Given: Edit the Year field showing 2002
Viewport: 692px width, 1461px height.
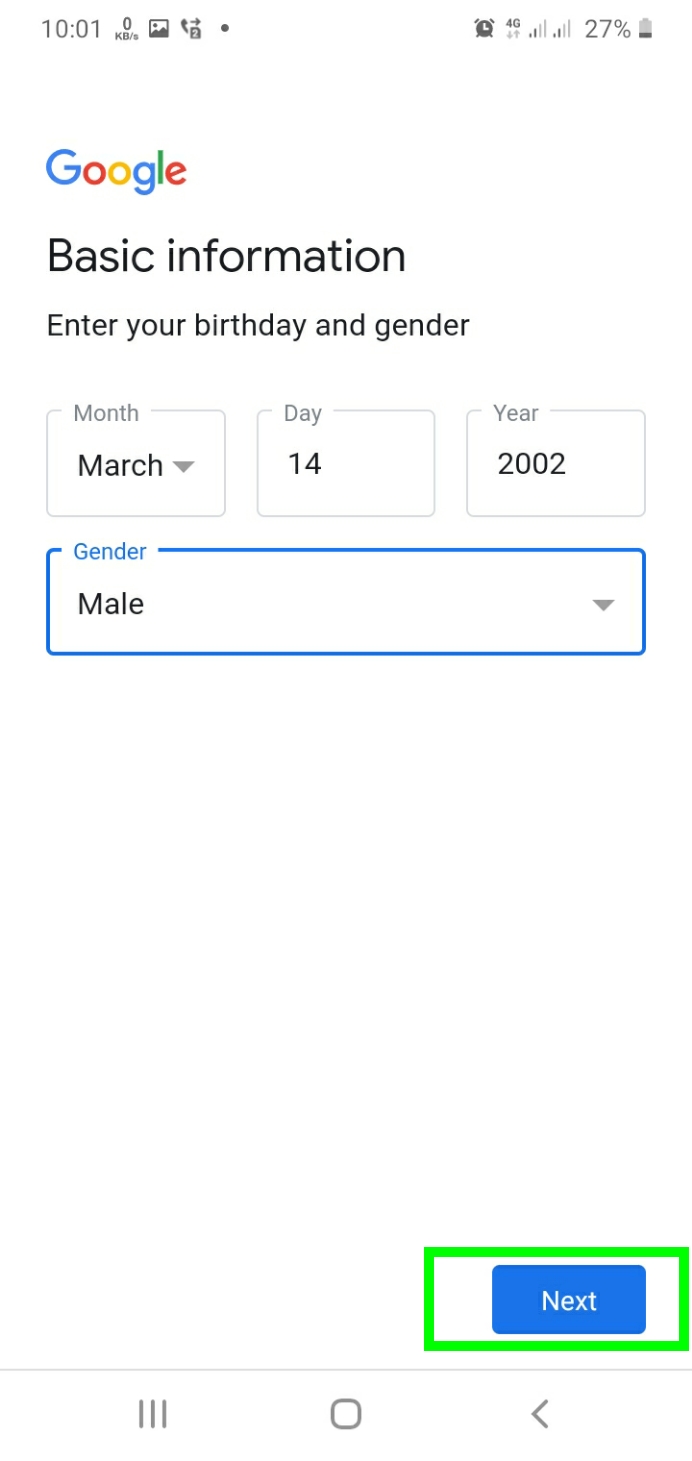Looking at the screenshot, I should click(555, 464).
